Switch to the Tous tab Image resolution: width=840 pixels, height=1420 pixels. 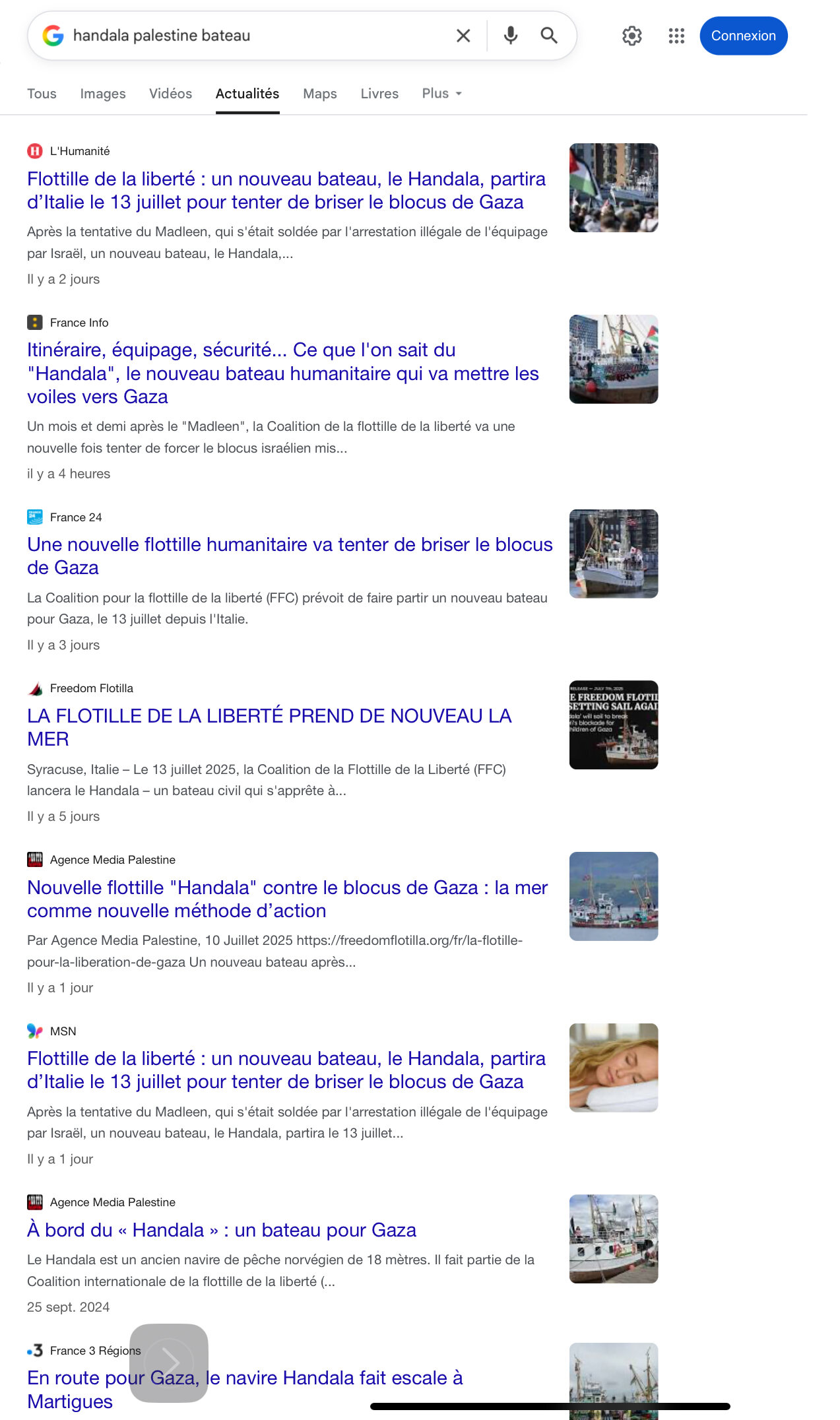(x=42, y=94)
